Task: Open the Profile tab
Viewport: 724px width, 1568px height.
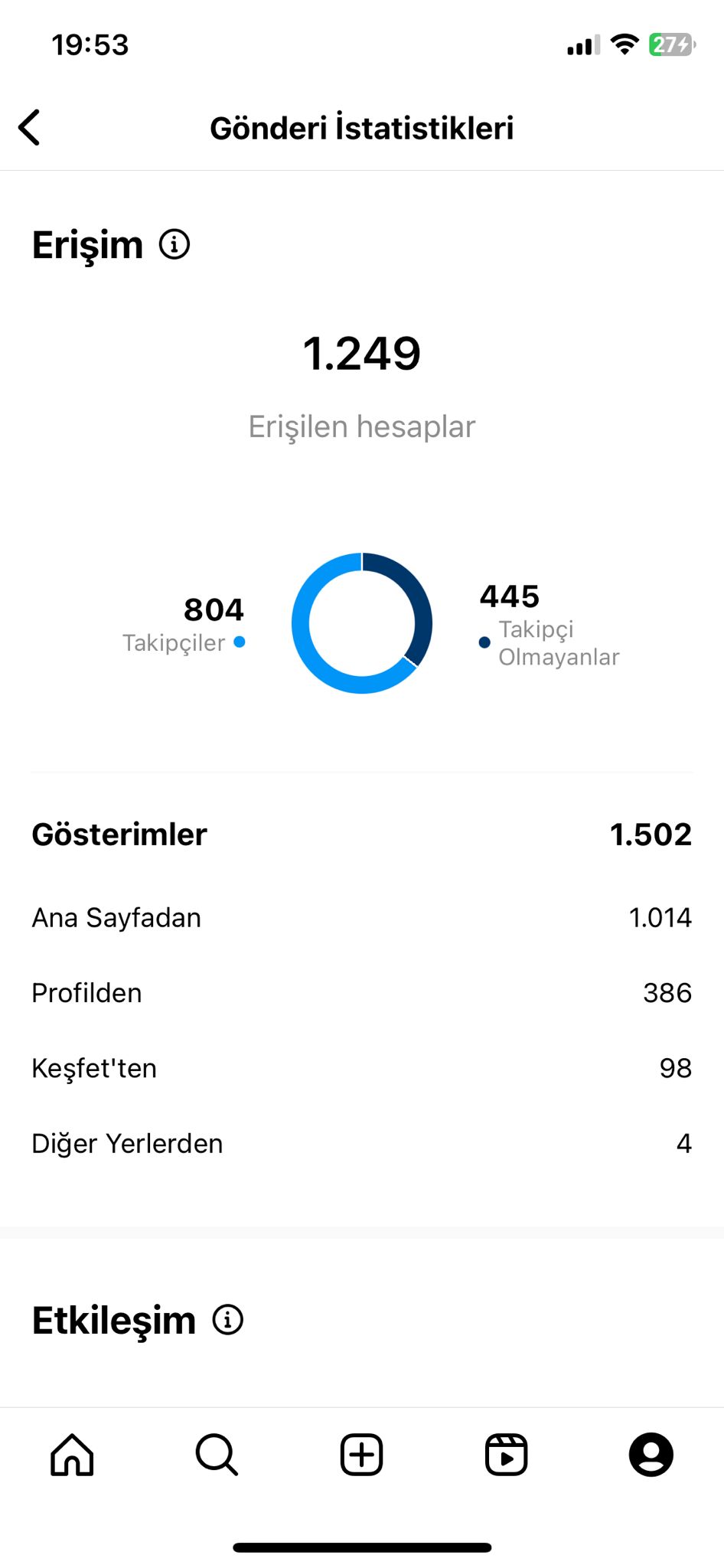Action: (x=651, y=1455)
